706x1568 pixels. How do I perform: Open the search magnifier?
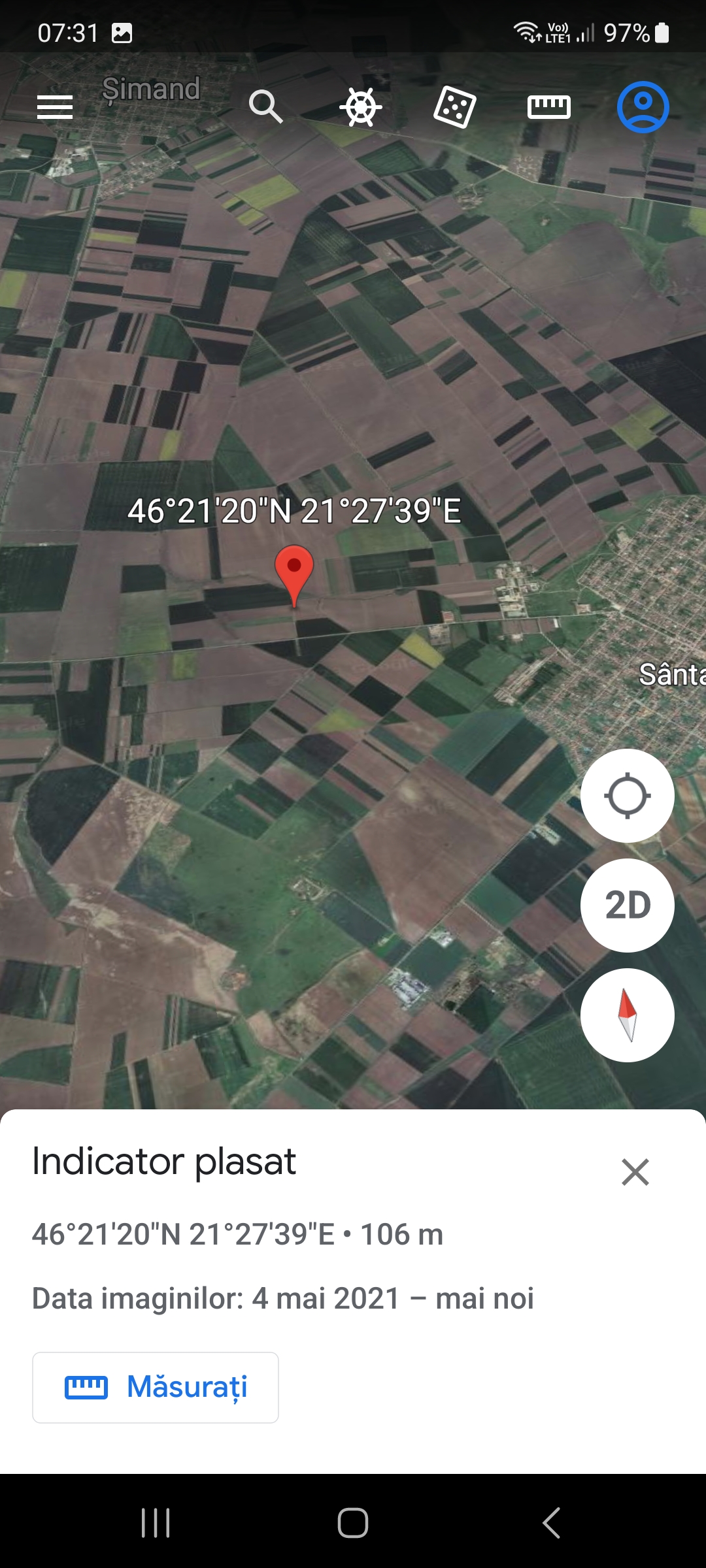click(x=265, y=106)
